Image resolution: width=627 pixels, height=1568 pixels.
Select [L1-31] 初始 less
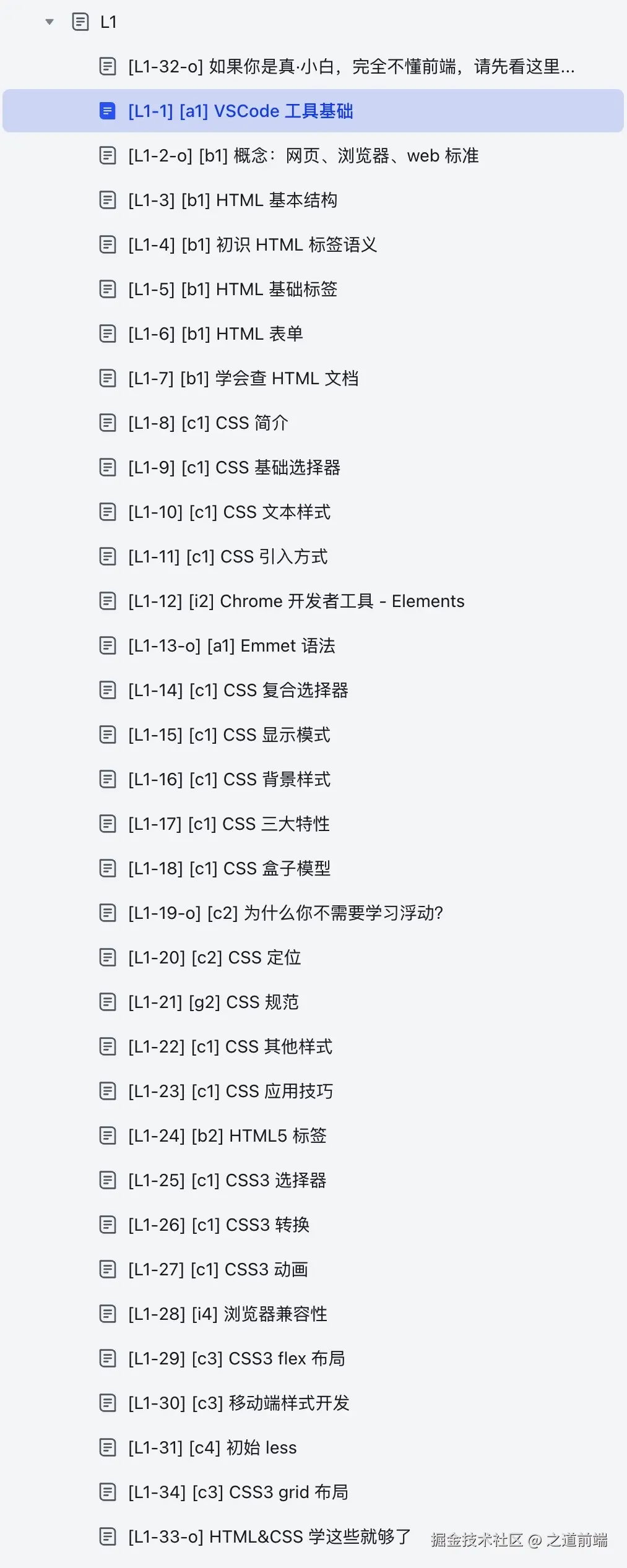click(212, 1448)
